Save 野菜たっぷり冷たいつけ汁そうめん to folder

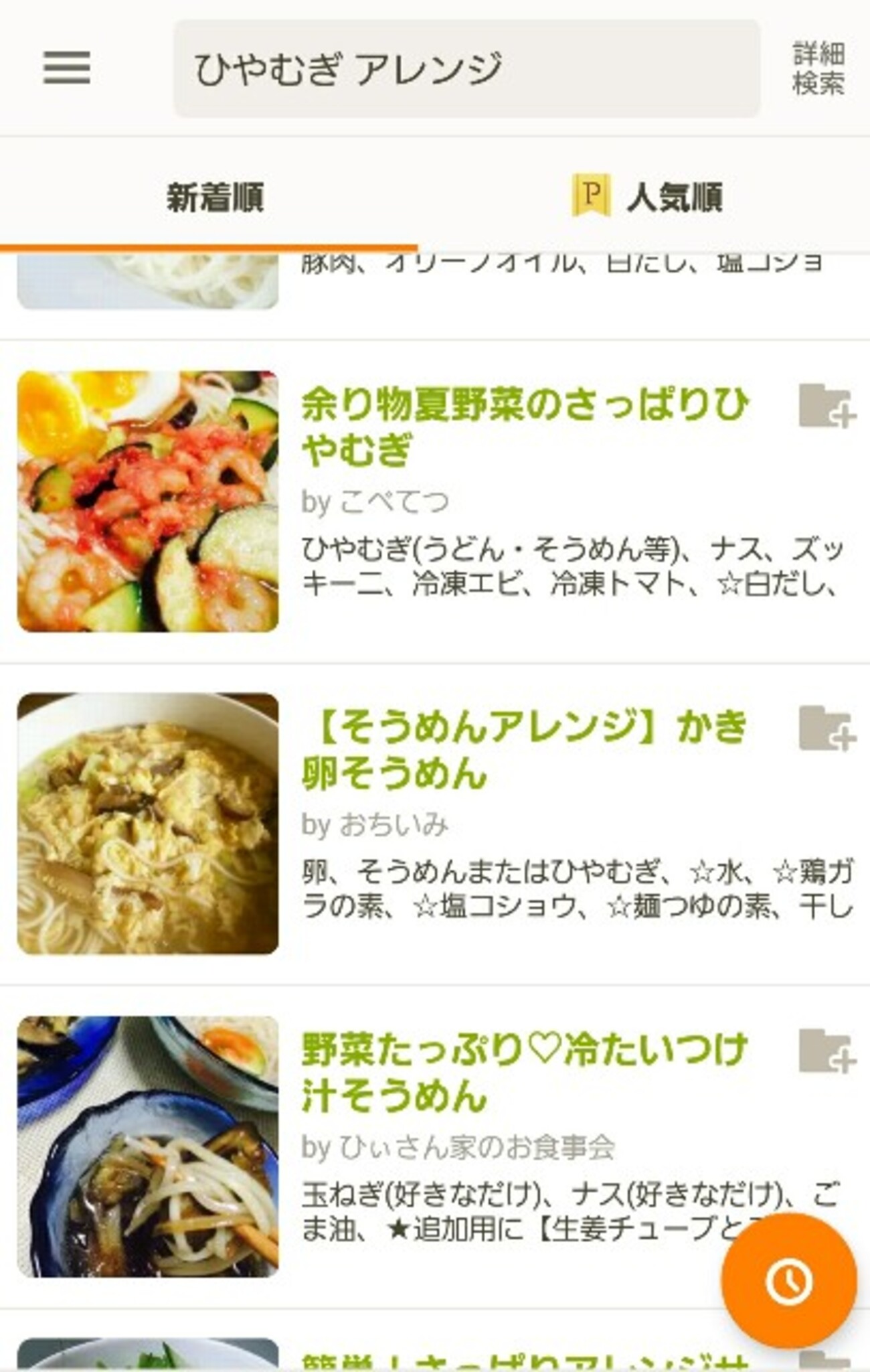coord(826,1051)
